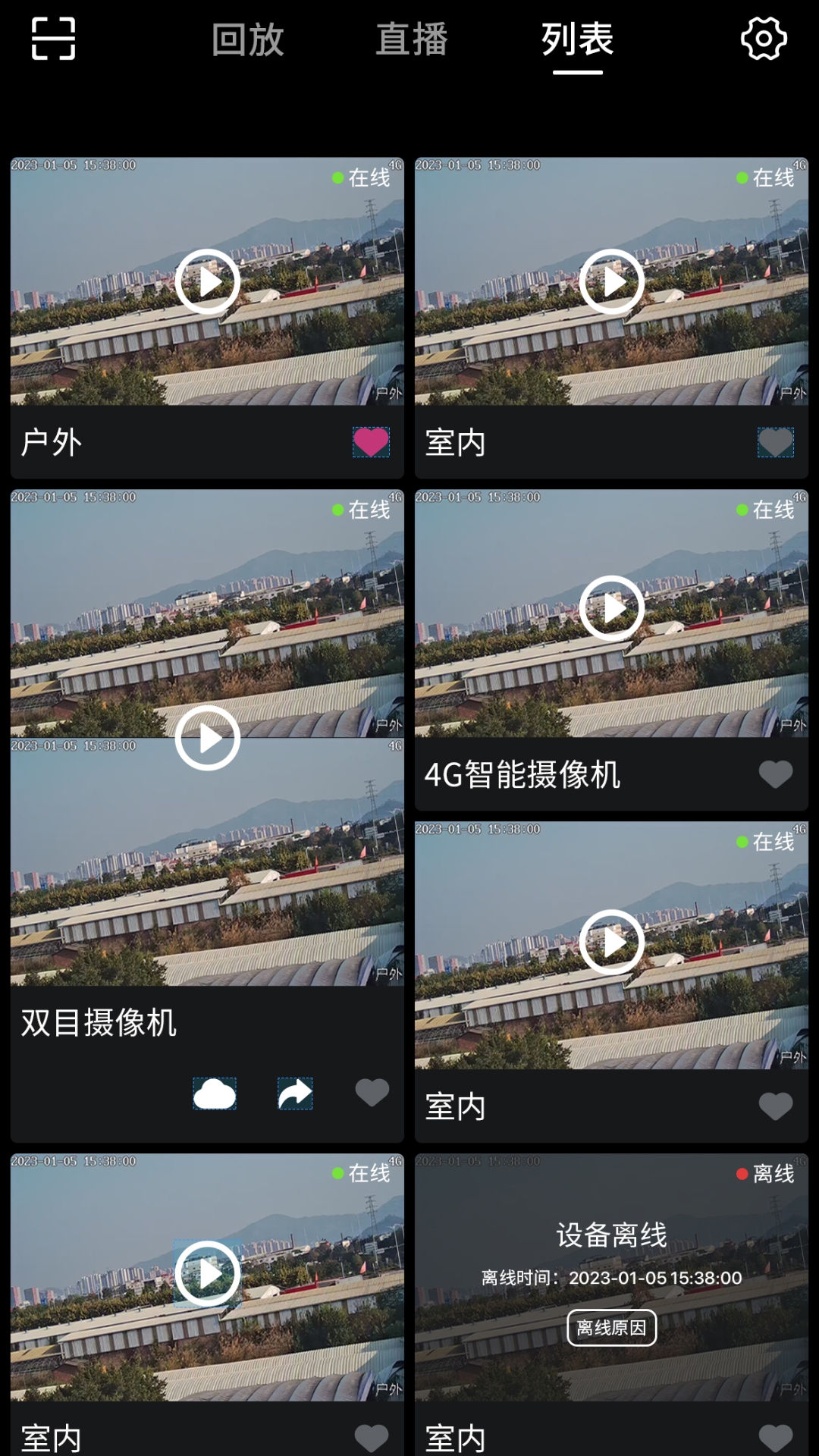Unfavorite the 户外 camera

tap(371, 442)
